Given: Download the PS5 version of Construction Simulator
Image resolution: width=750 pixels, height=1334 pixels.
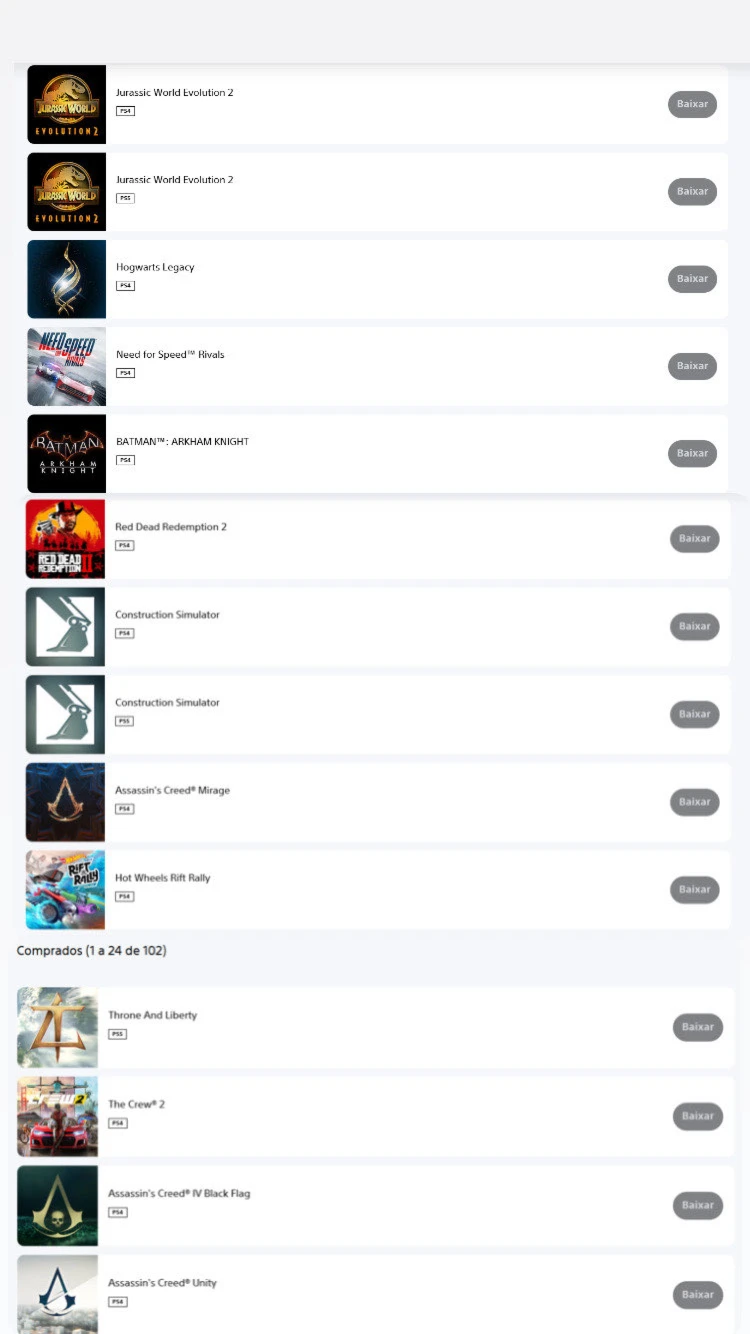Looking at the screenshot, I should [x=694, y=714].
